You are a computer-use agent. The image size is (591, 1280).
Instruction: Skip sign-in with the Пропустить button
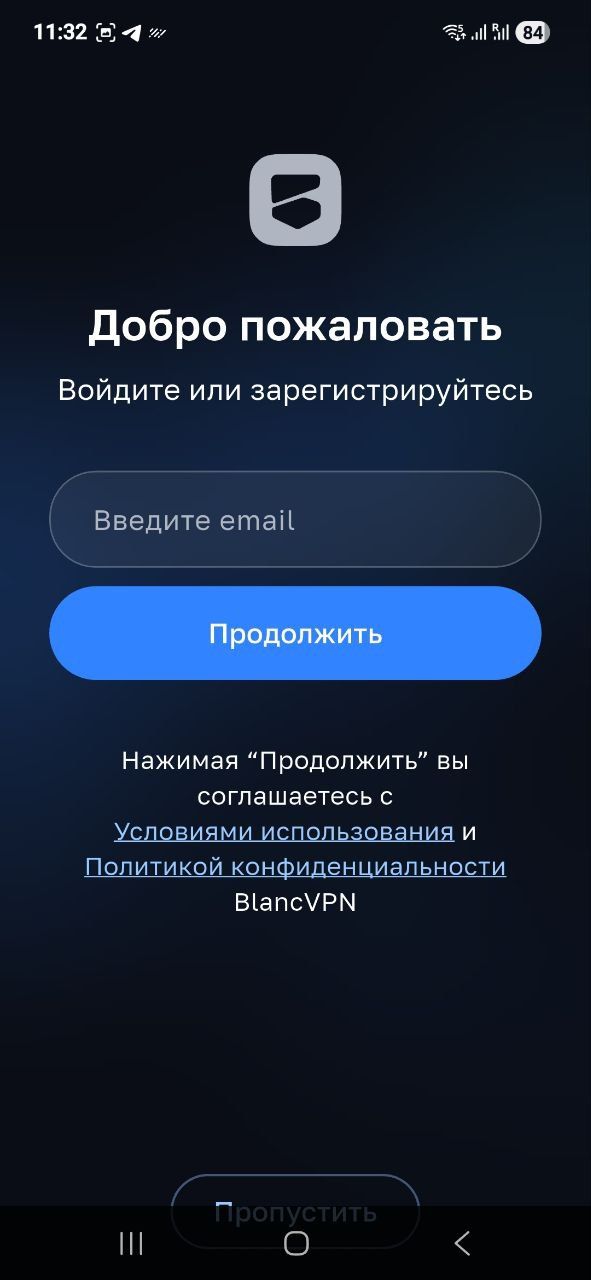point(295,1212)
